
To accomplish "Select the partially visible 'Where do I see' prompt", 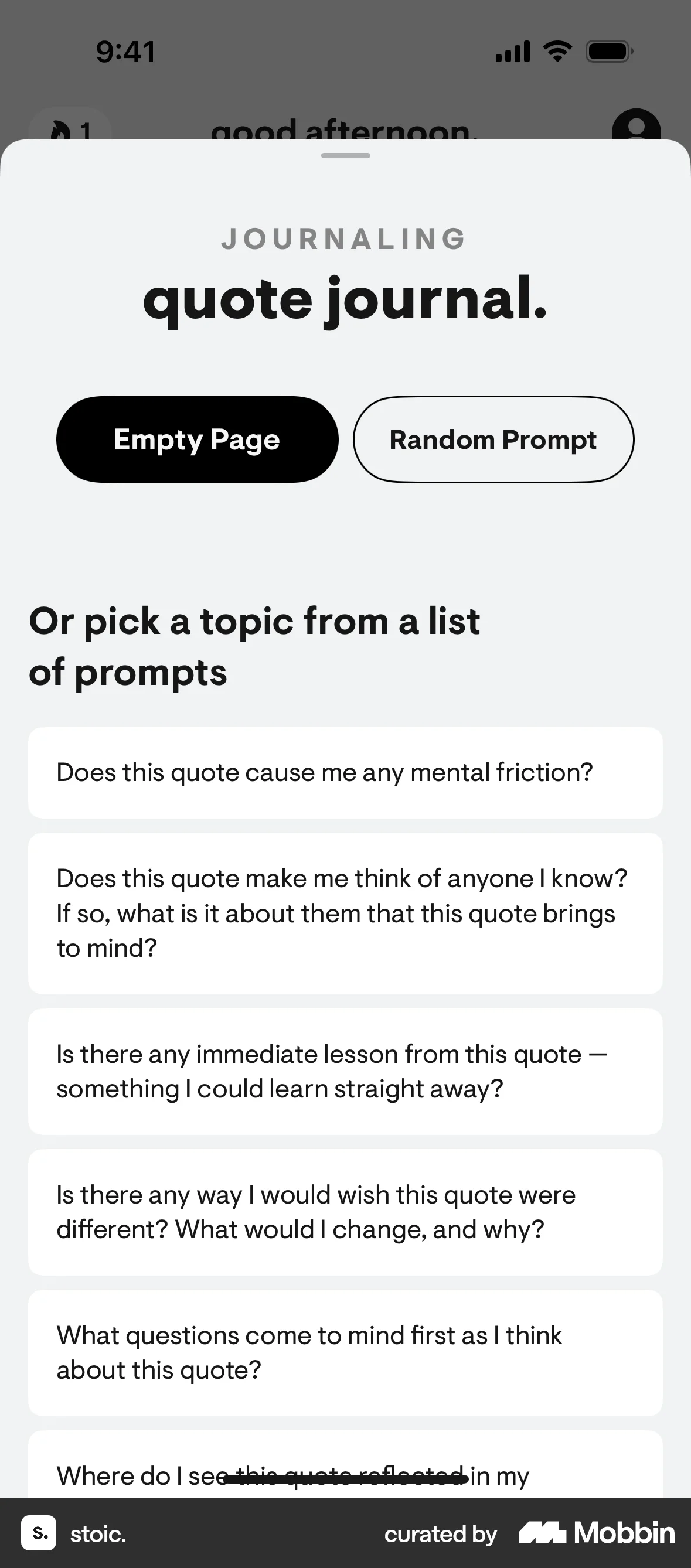I will [x=345, y=1473].
